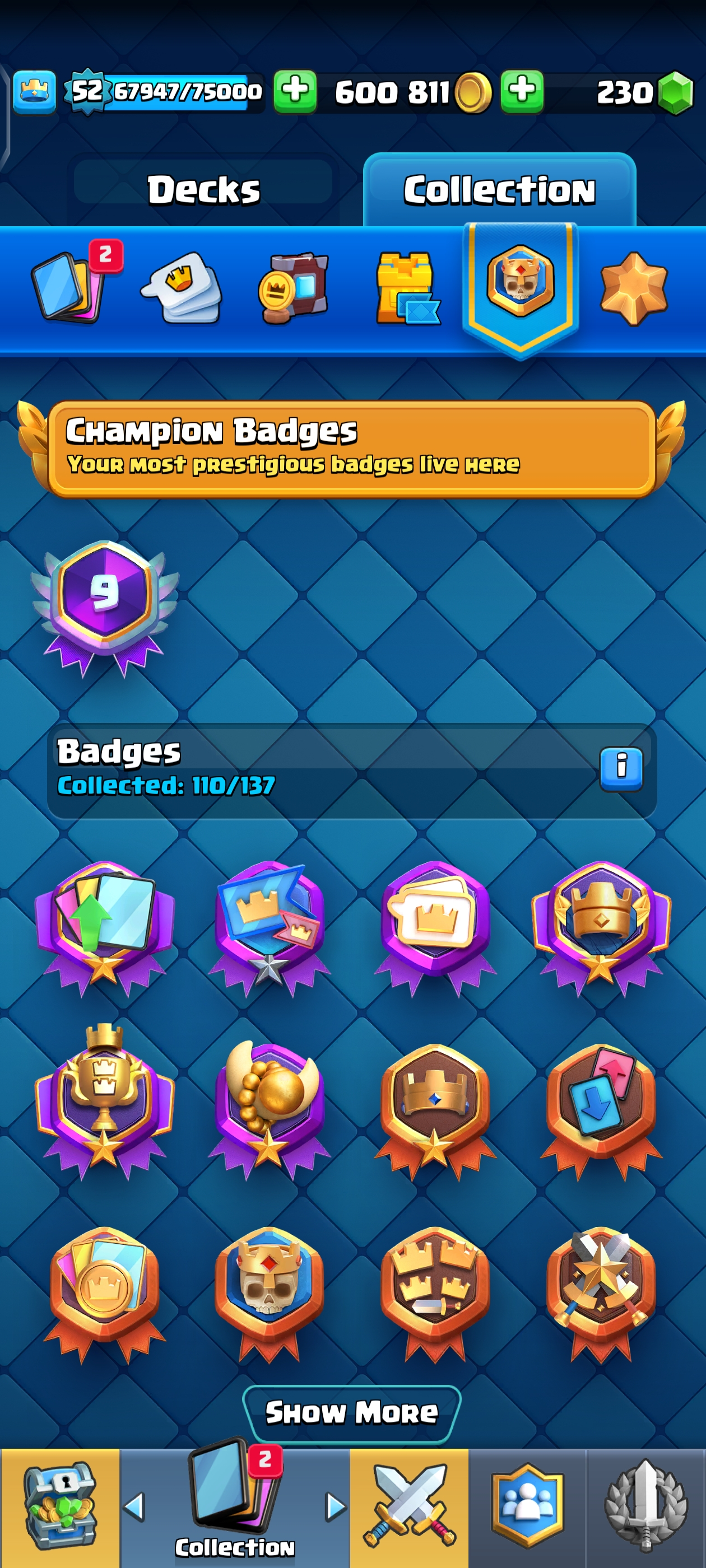
Task: Open the banners collection icon
Action: coord(294,287)
